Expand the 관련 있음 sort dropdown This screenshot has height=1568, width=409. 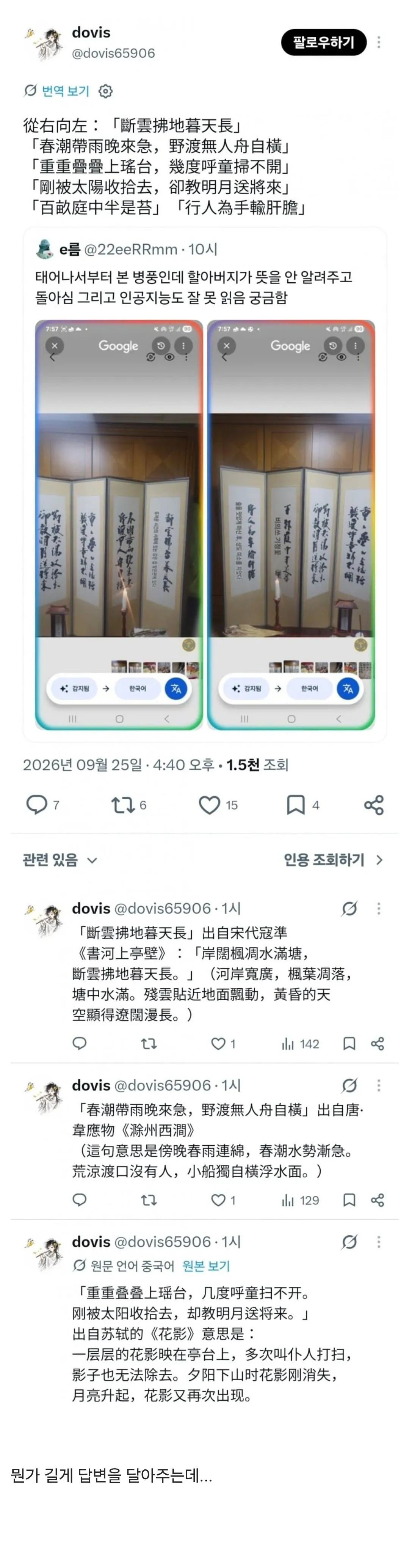point(60,860)
